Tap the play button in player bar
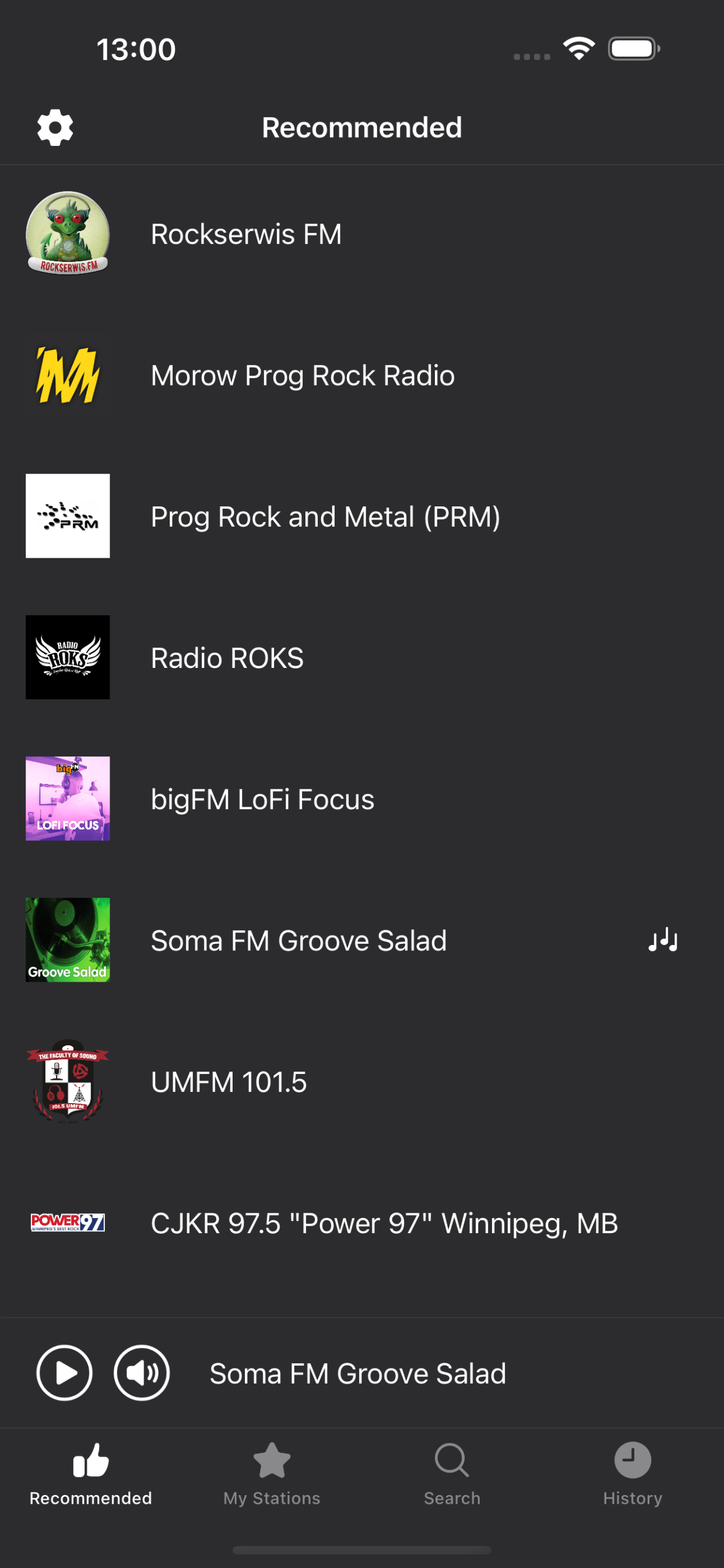Viewport: 724px width, 1568px height. pyautogui.click(x=65, y=1373)
